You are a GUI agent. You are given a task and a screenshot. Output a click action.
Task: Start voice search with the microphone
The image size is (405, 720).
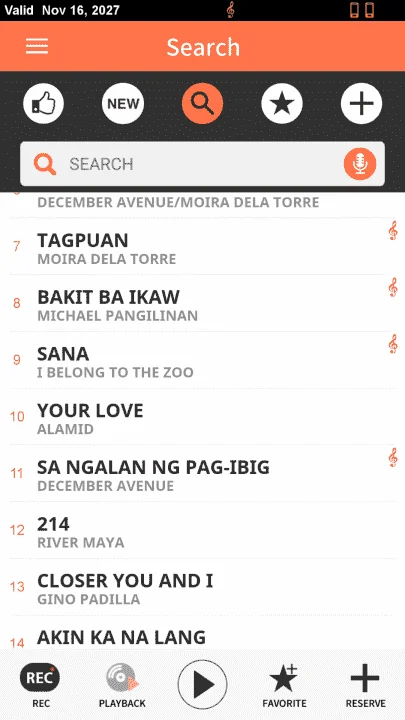point(360,164)
